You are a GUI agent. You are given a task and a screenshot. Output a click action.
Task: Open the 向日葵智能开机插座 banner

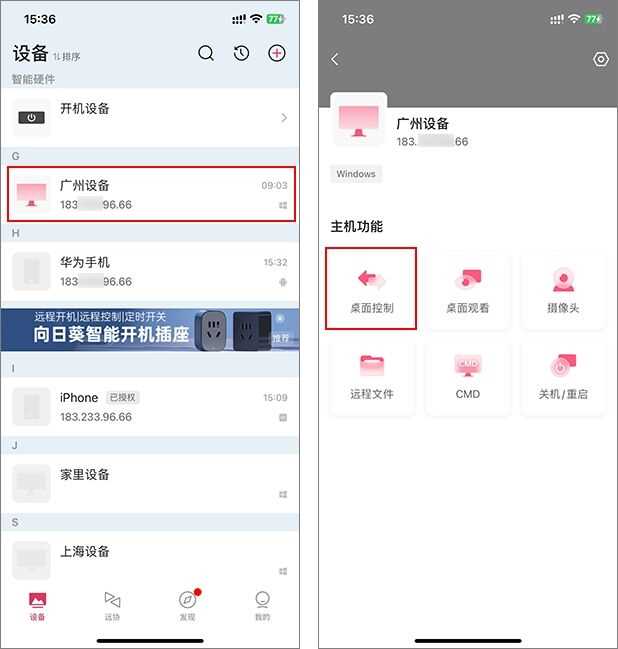[x=150, y=329]
